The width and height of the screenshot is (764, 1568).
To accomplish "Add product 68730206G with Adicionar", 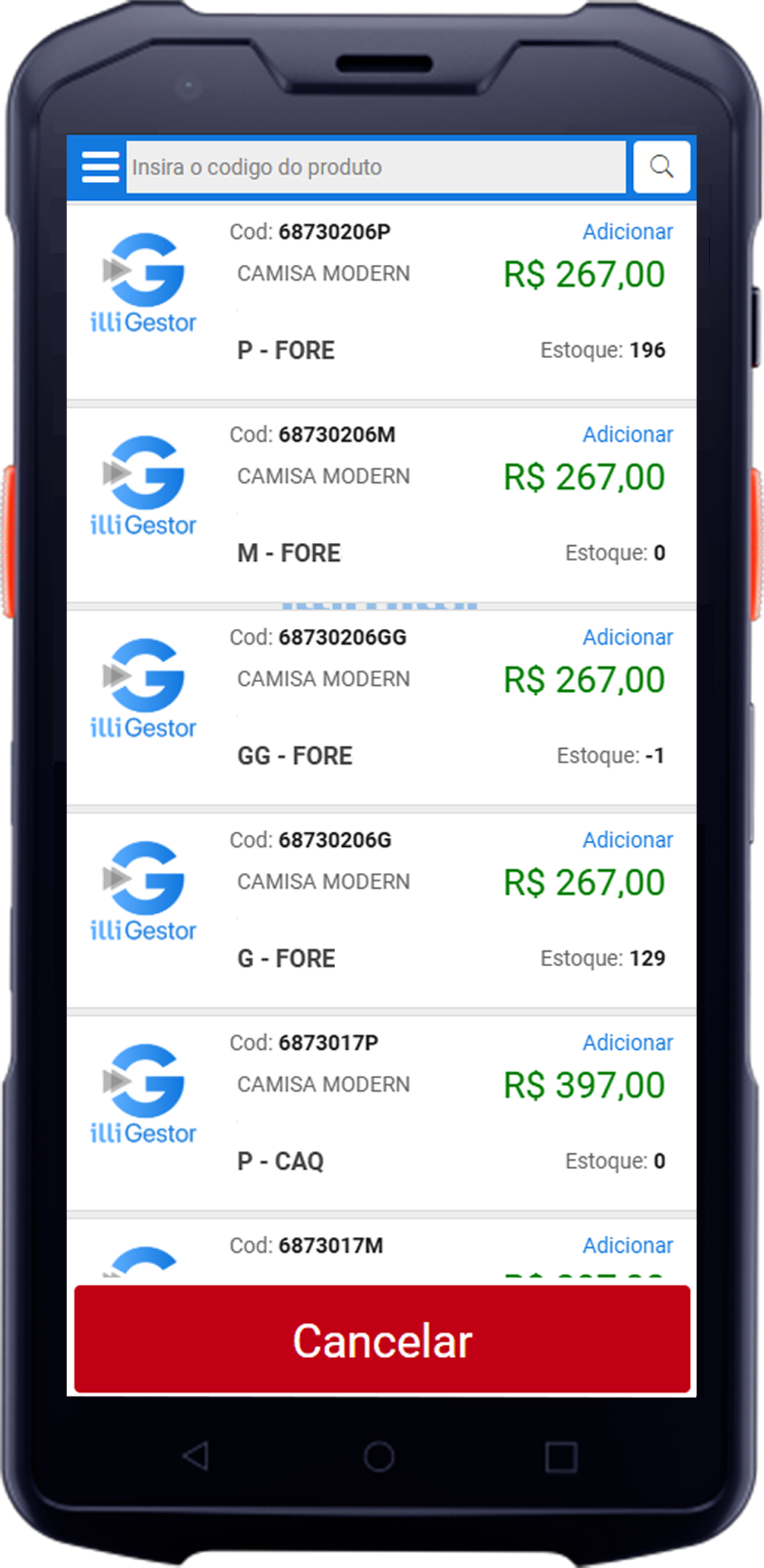I will point(628,841).
